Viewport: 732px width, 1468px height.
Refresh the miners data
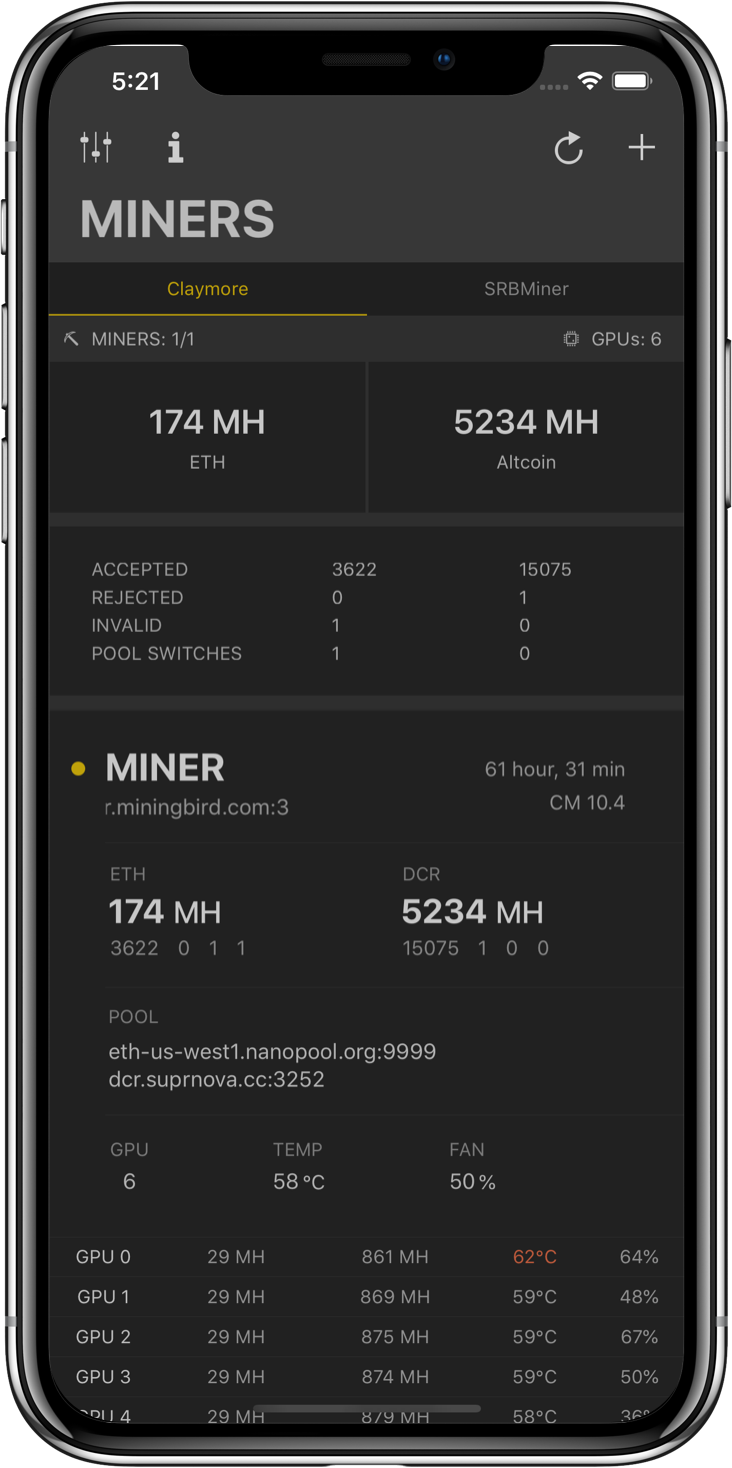(x=568, y=150)
